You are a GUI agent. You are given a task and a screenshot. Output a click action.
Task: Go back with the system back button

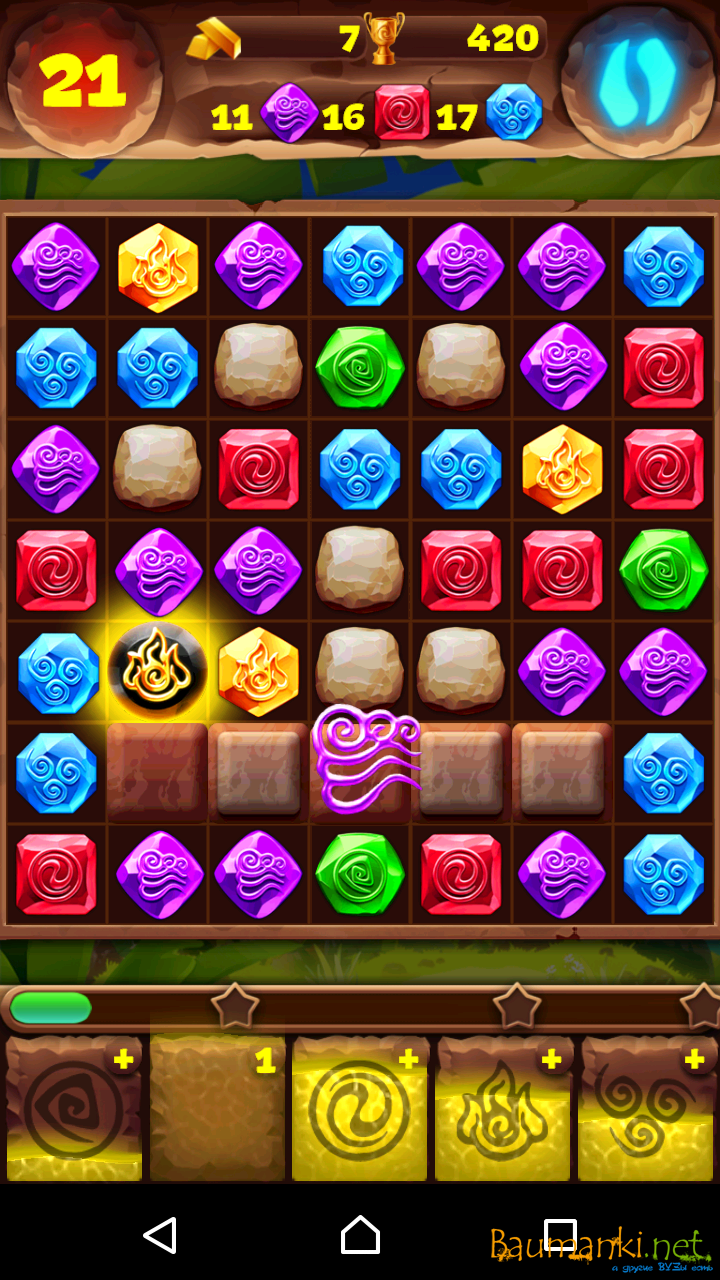coord(160,1236)
